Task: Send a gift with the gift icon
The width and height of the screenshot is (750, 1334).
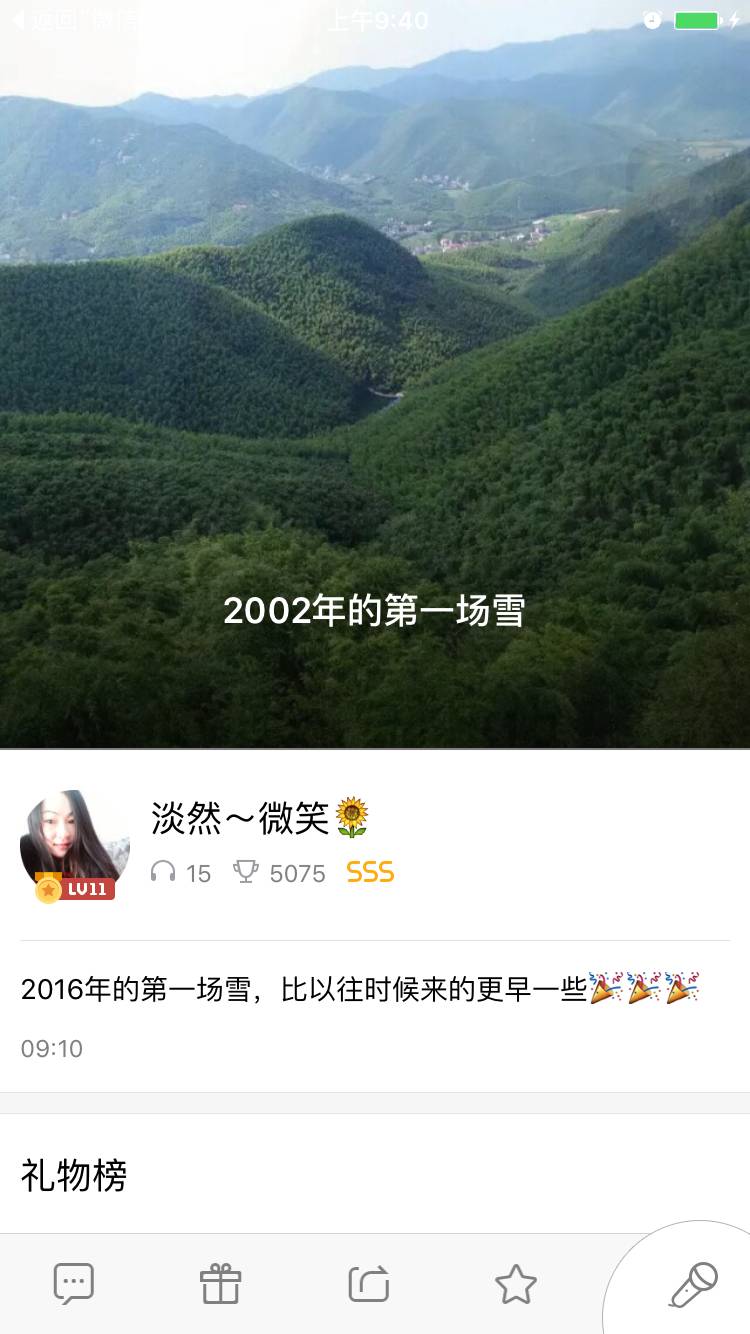Action: tap(220, 1283)
